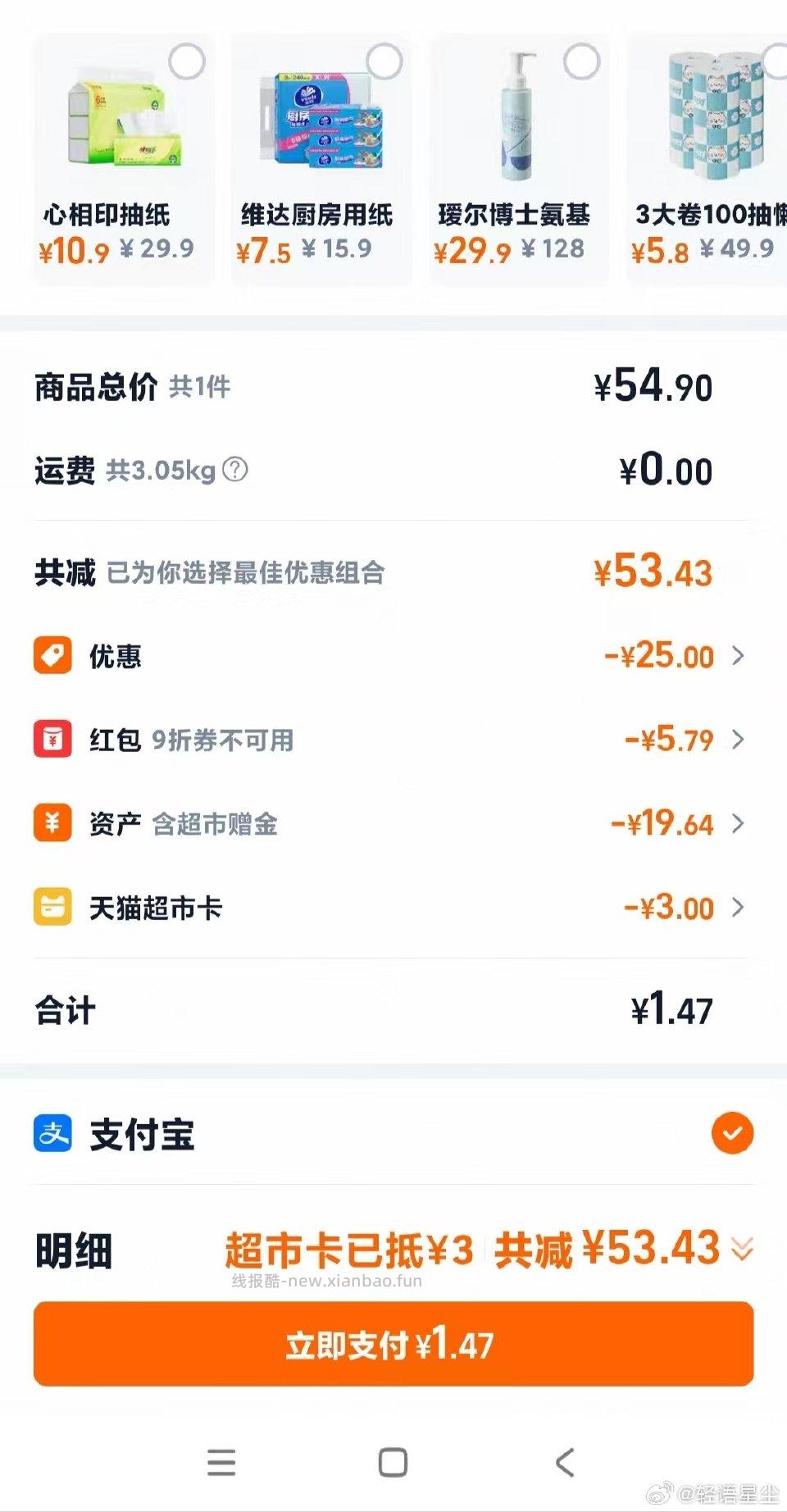Click the 天猫超市卡 card icon
The image size is (787, 1512).
[52, 907]
